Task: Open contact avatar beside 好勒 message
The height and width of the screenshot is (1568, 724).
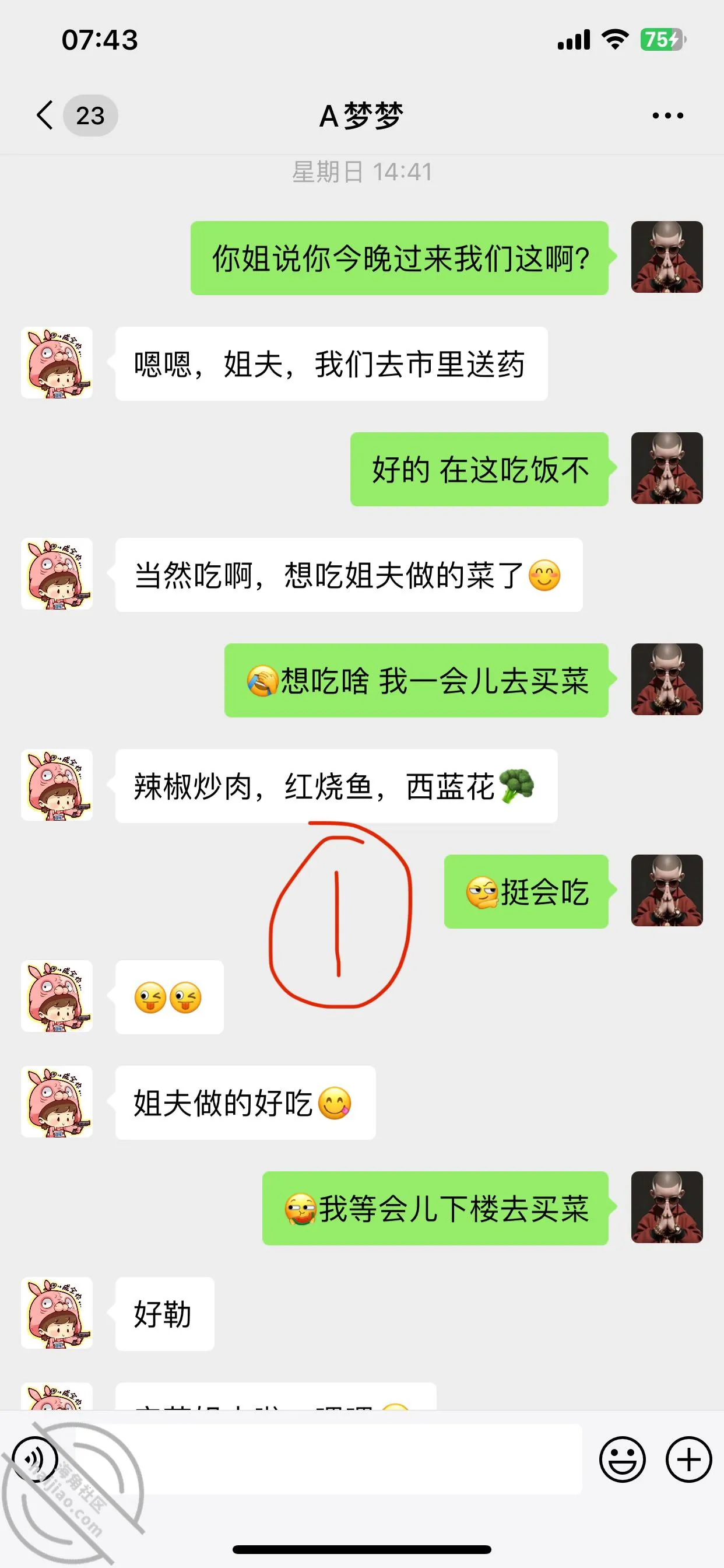Action: coord(57,1312)
